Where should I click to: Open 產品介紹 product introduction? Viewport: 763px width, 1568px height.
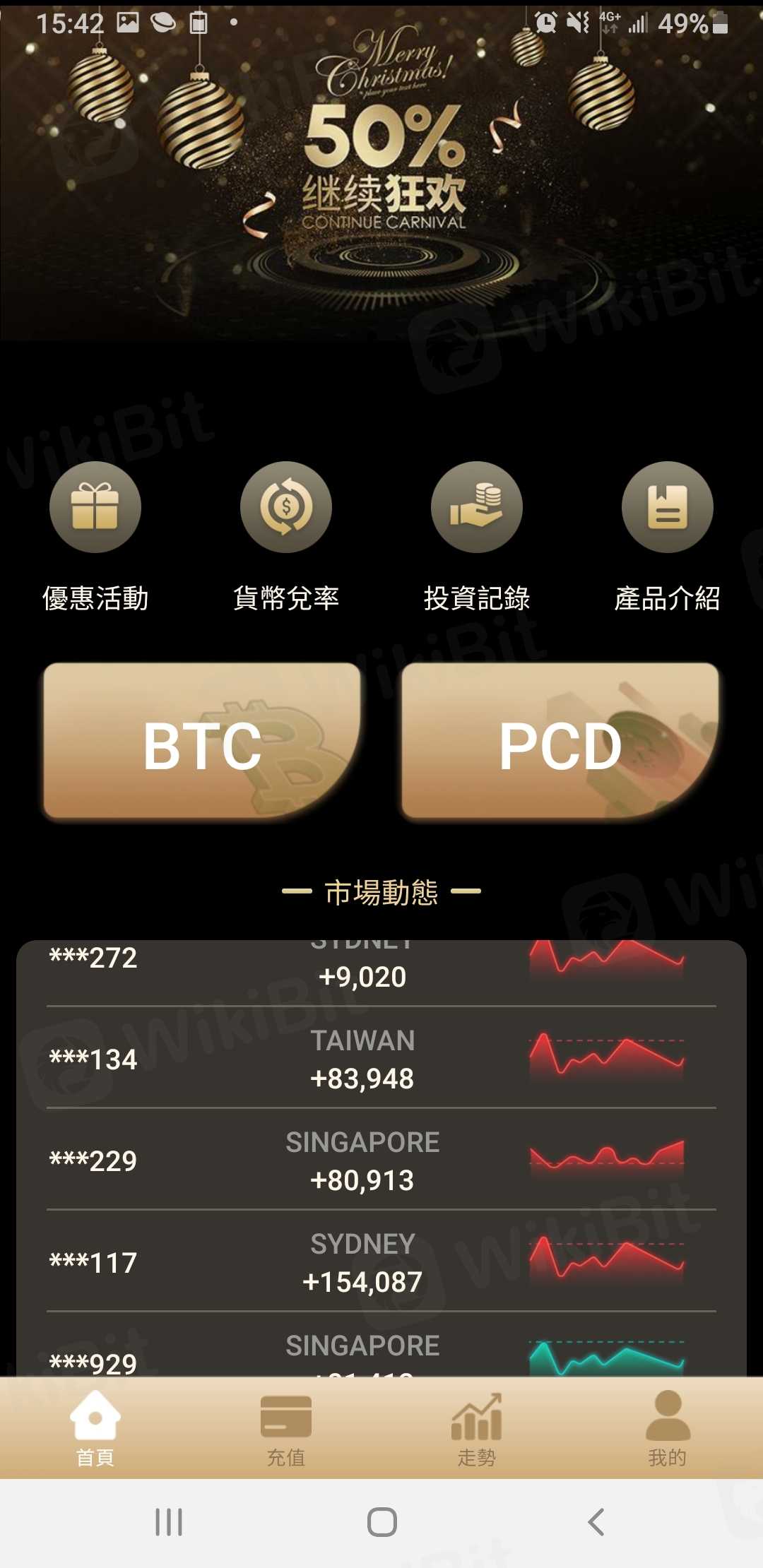[668, 507]
